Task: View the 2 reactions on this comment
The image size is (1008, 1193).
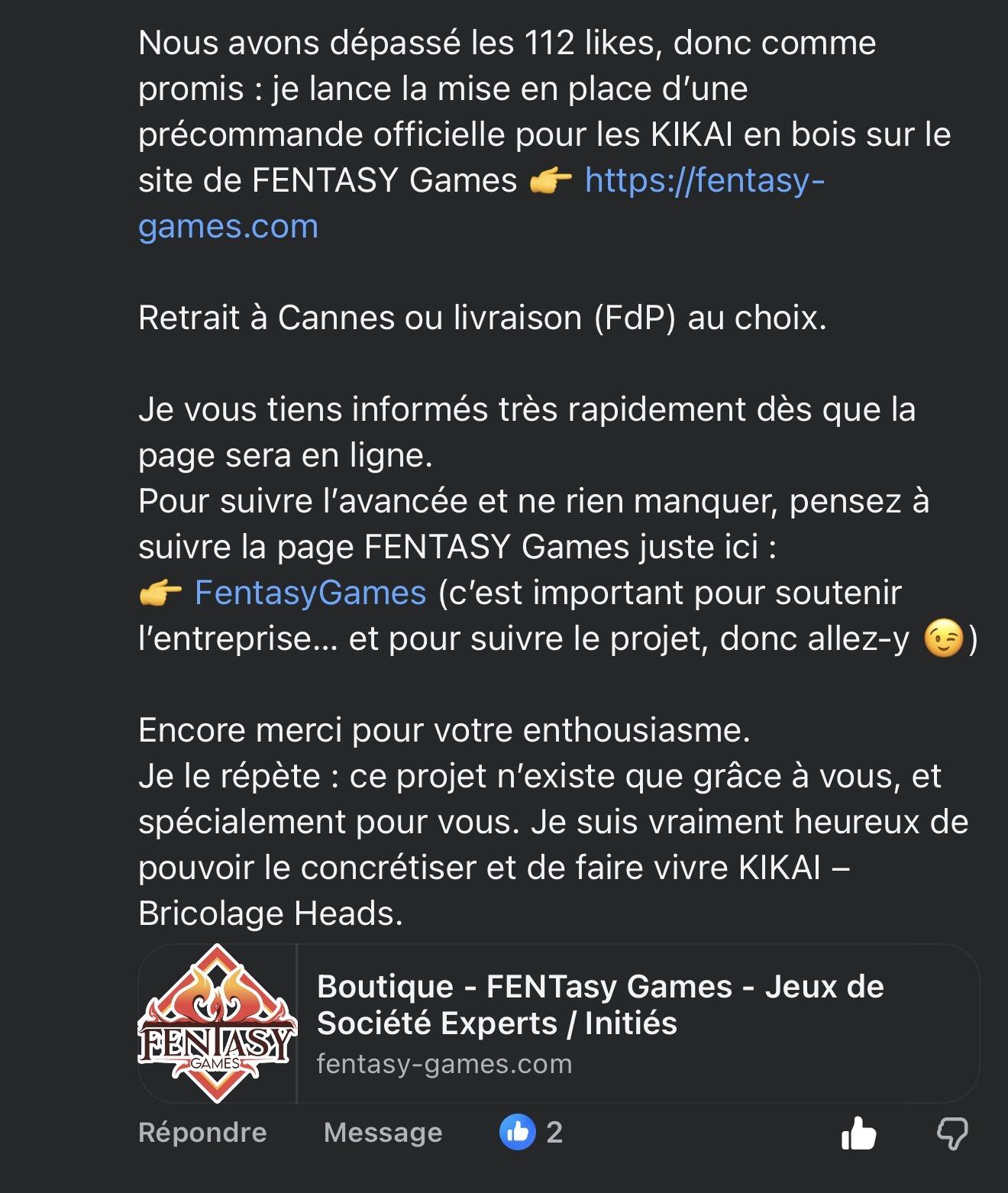Action: pyautogui.click(x=531, y=1132)
